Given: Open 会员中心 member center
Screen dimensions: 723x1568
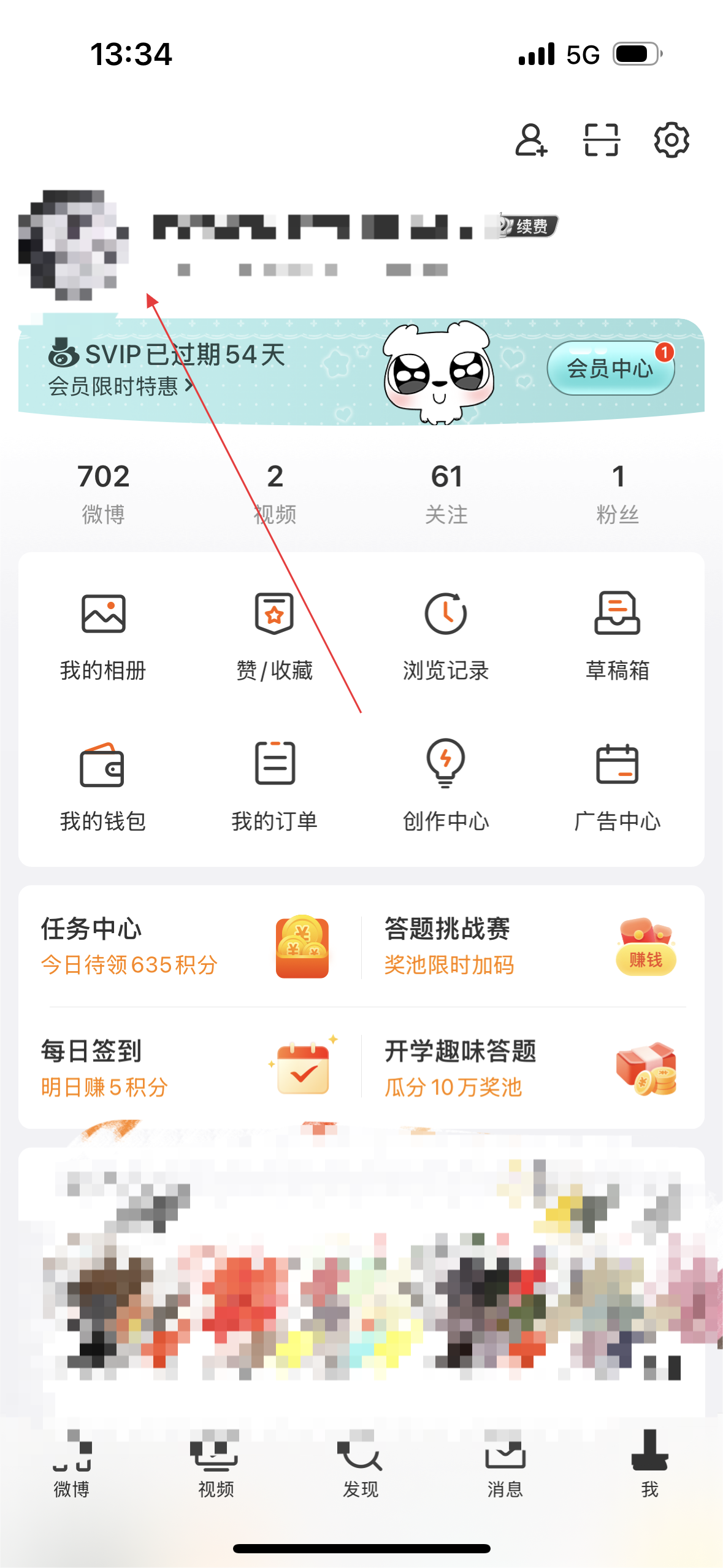Looking at the screenshot, I should 610,368.
